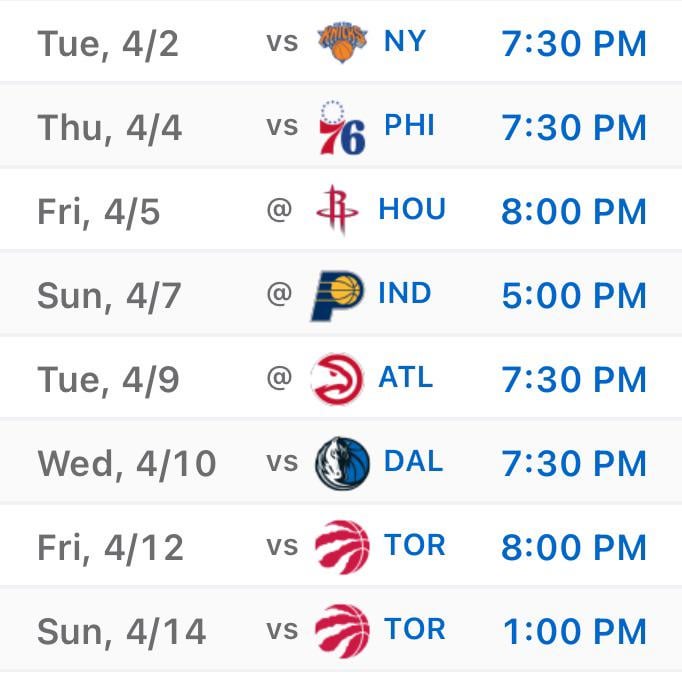
Task: View the 5:00 PM game on Sun, 4/7
Action: (x=573, y=295)
